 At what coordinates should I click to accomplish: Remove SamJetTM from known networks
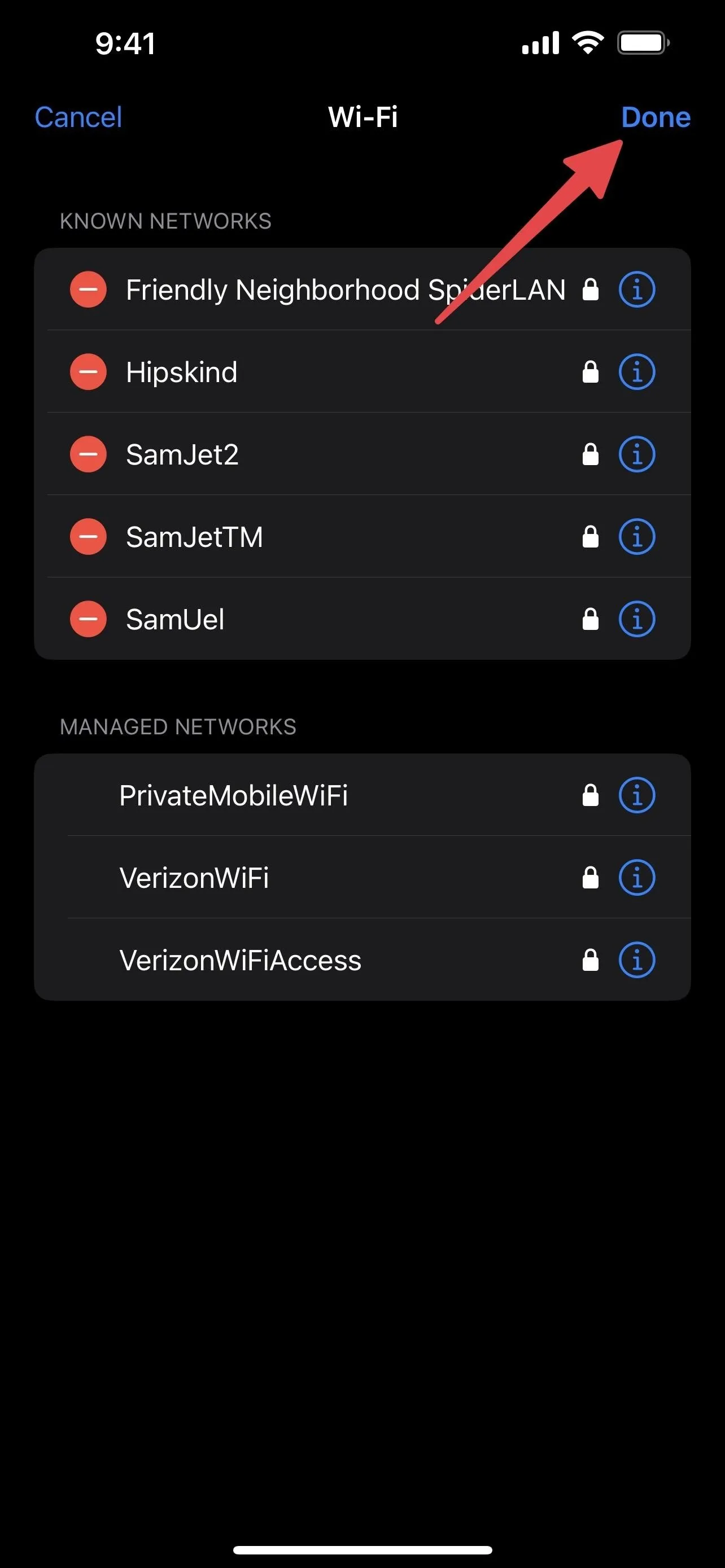coord(88,536)
